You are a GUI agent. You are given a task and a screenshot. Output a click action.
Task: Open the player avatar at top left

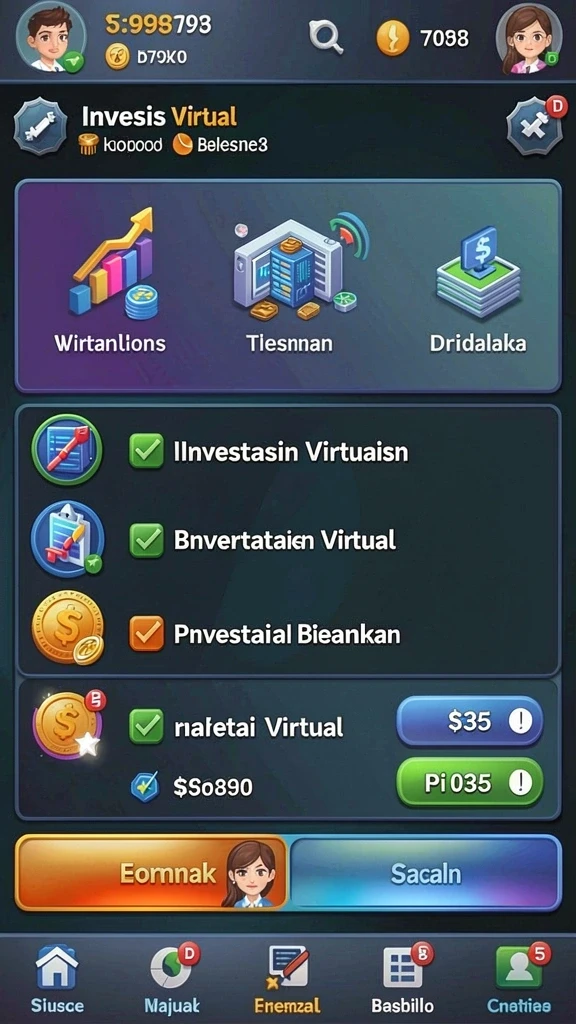pos(51,37)
